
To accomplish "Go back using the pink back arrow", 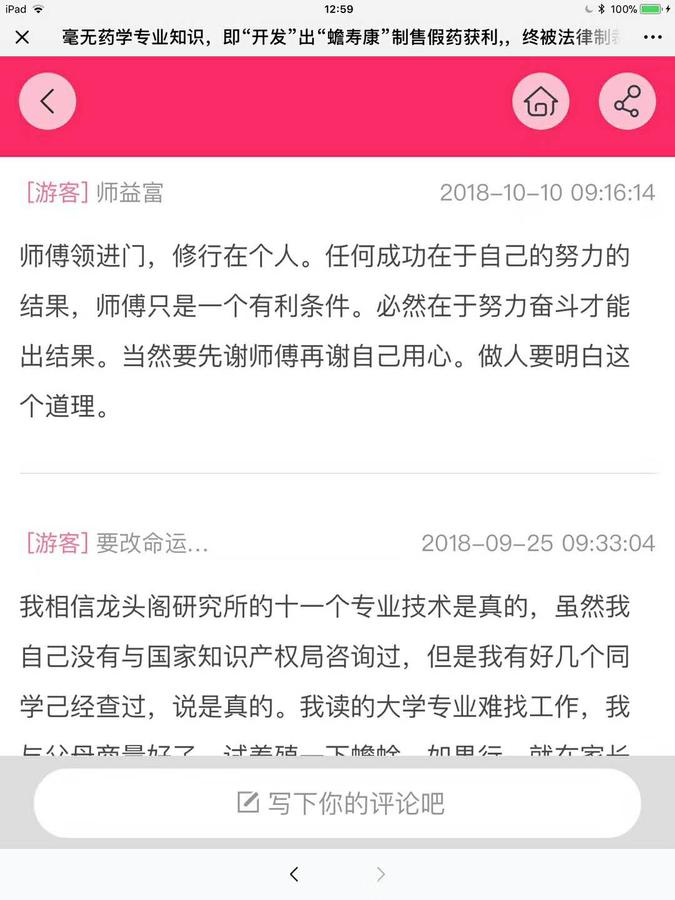I will (47, 101).
